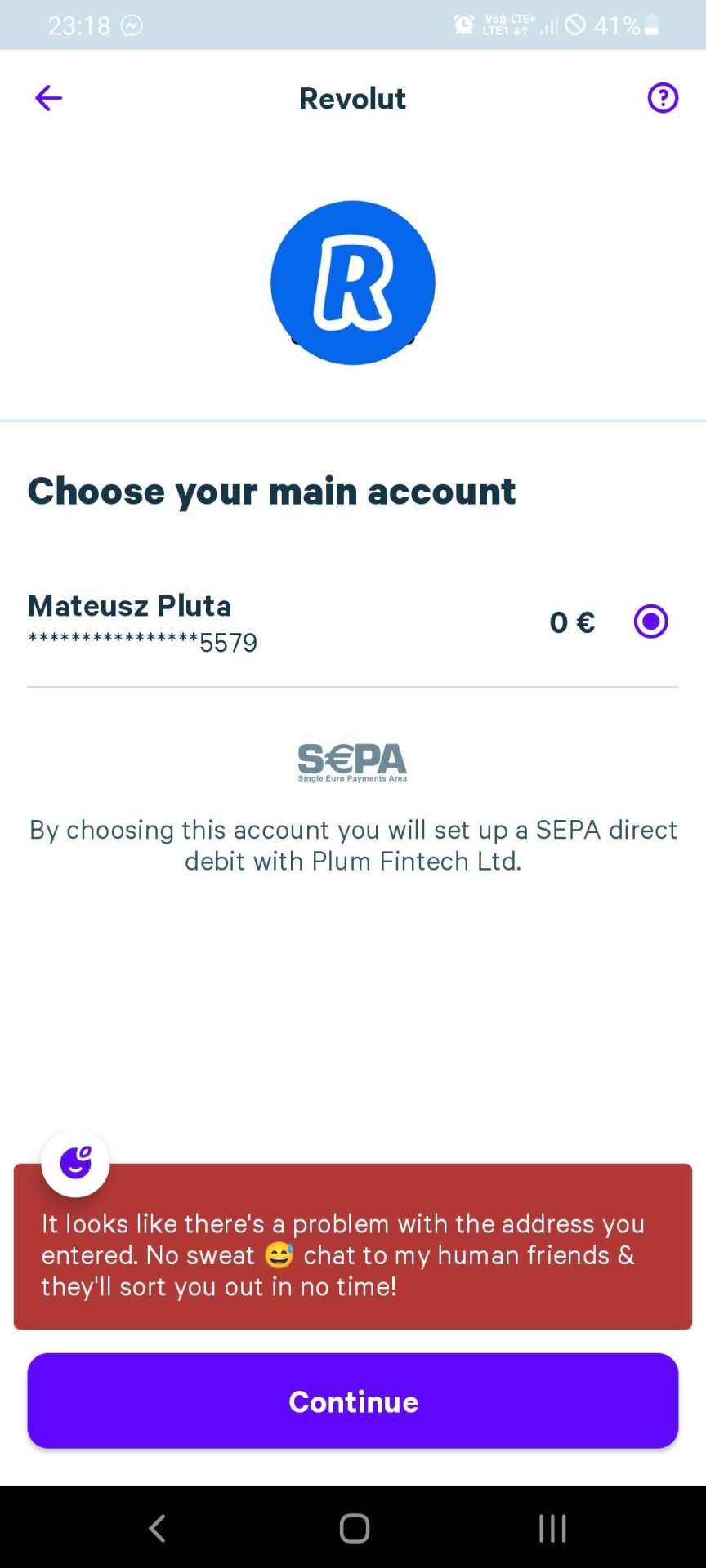
Task: Go back using the purple arrow
Action: pyautogui.click(x=48, y=98)
